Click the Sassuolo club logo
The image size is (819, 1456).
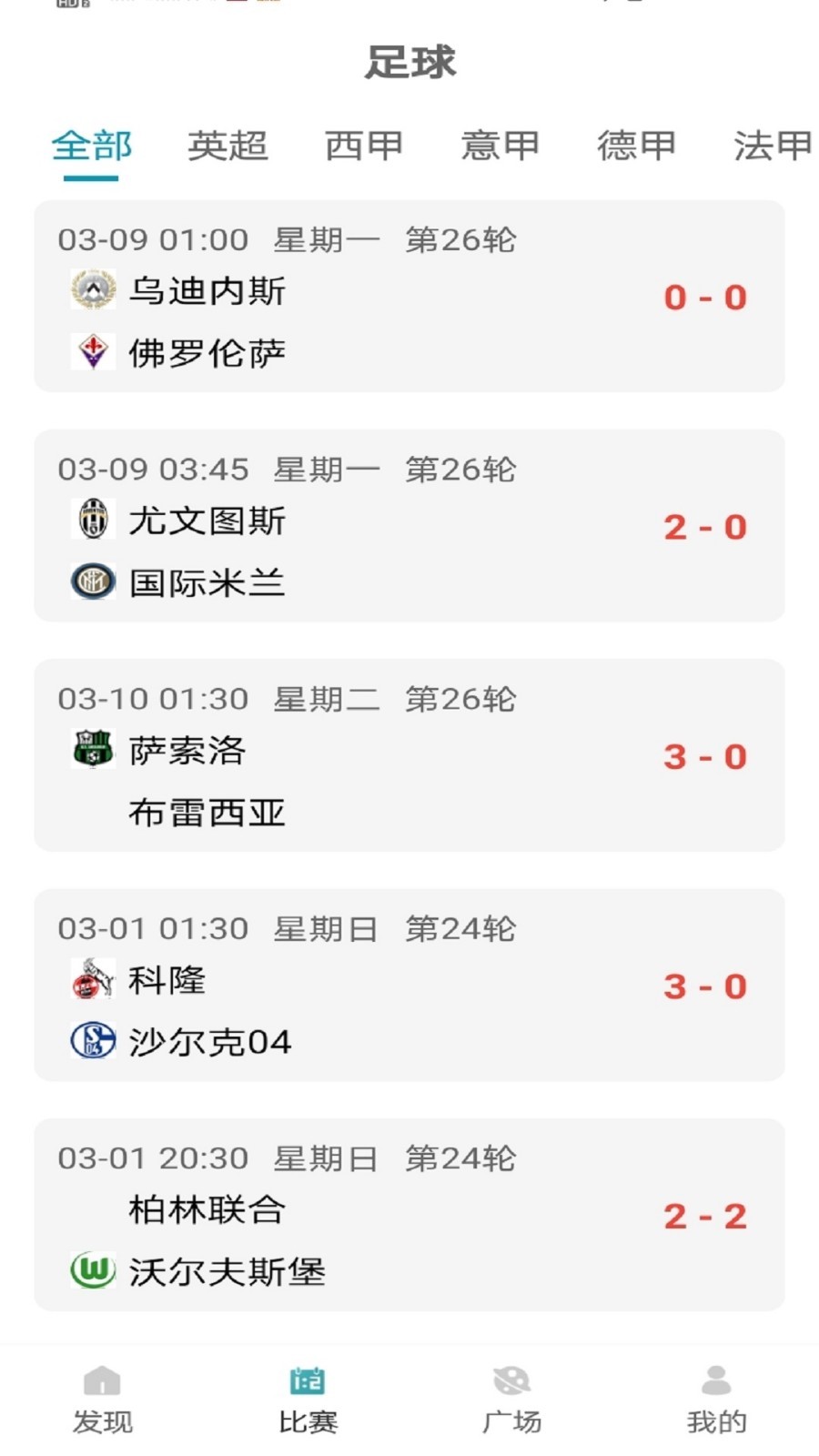[93, 750]
